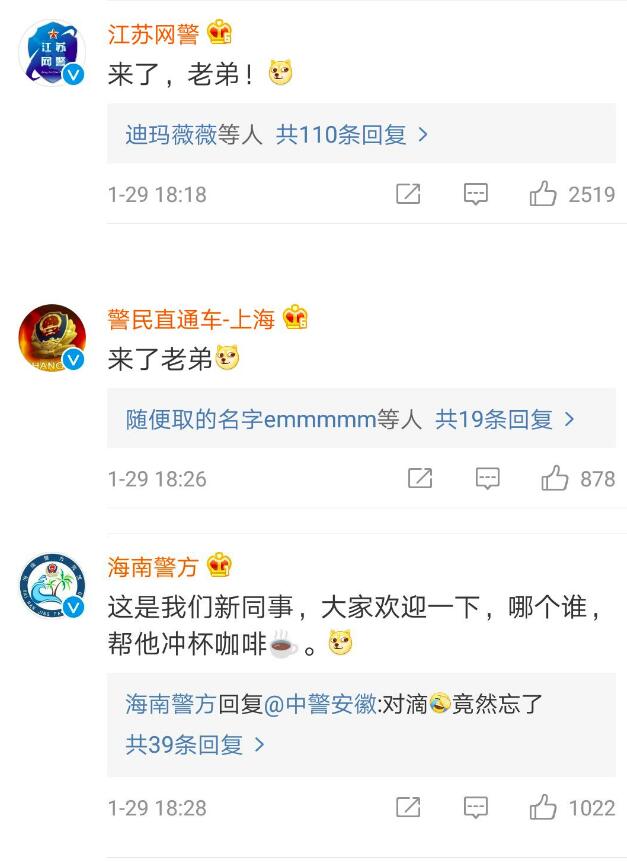Open 警民直通车-上海's profile avatar
This screenshot has width=627, height=861.
pos(52,337)
